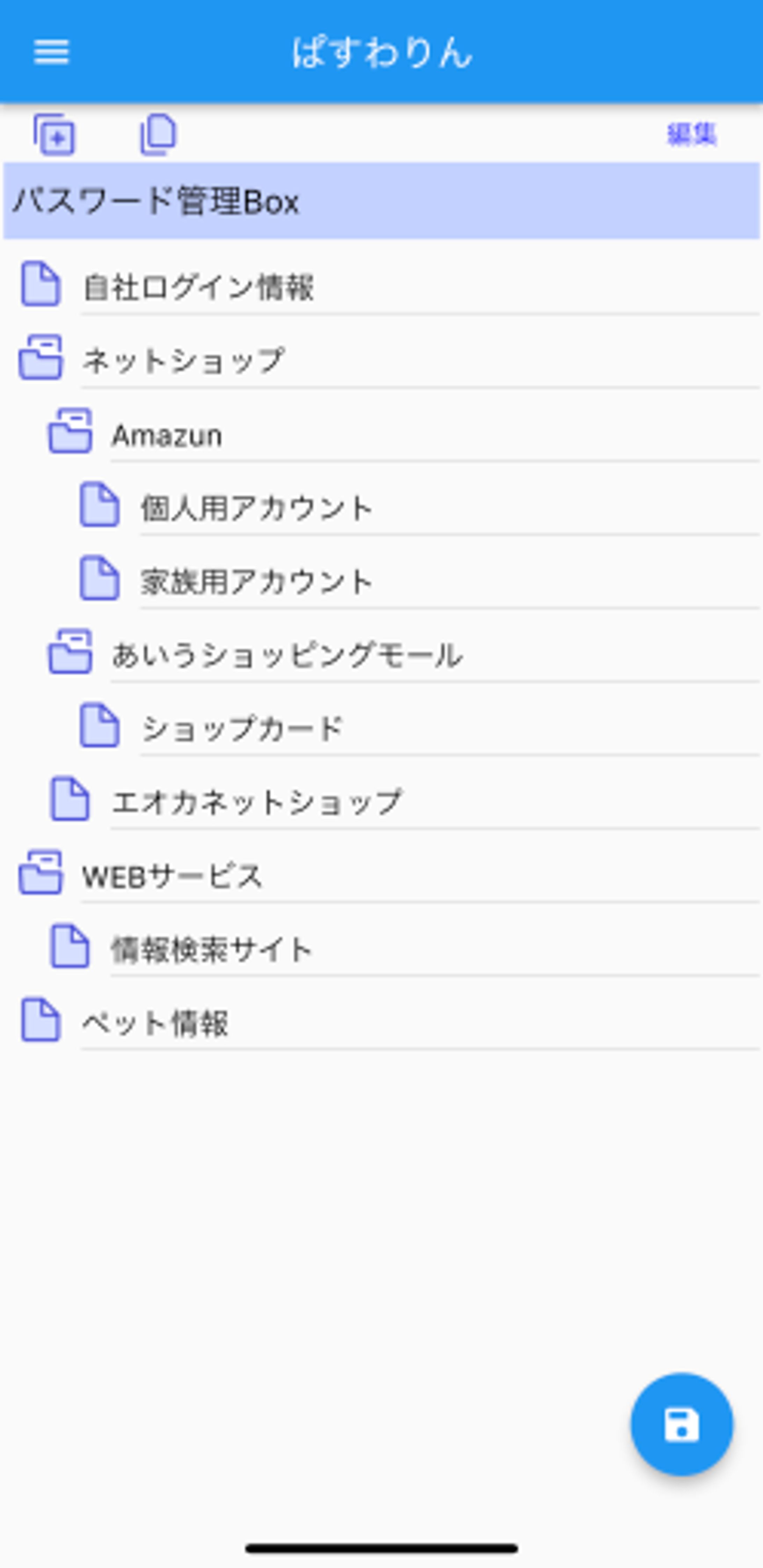The image size is (763, 1568).
Task: Open 自社ログイン情報 entry
Action: [198, 287]
